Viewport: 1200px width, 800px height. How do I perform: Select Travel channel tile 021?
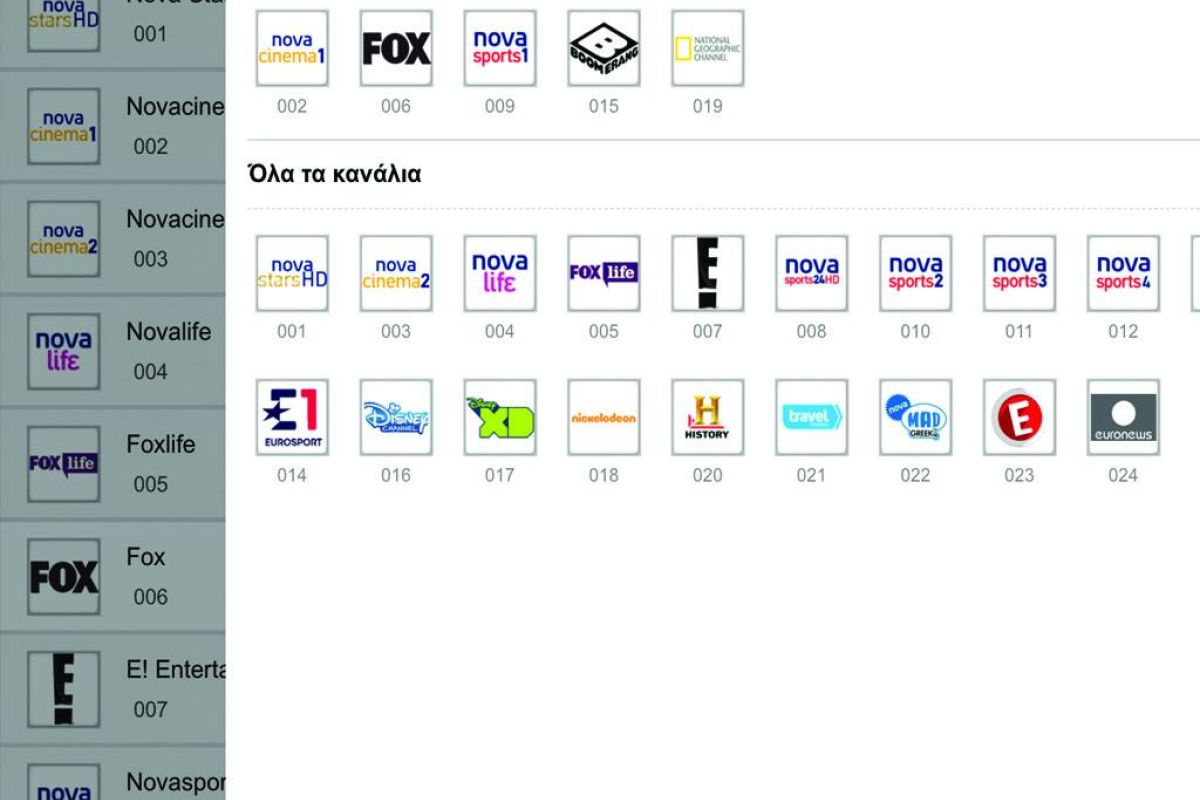[812, 417]
